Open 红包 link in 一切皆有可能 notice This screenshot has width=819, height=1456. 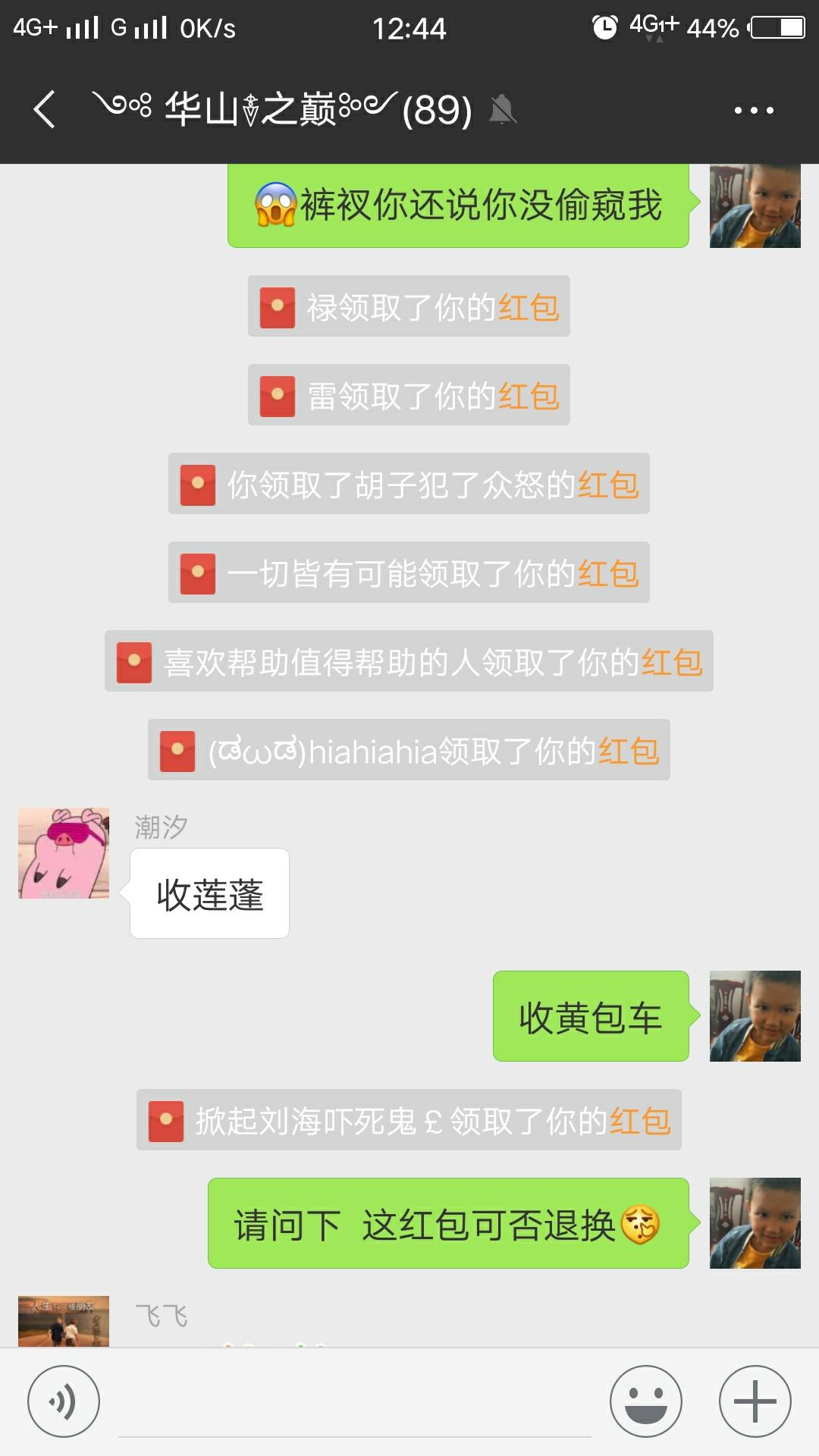(x=608, y=573)
